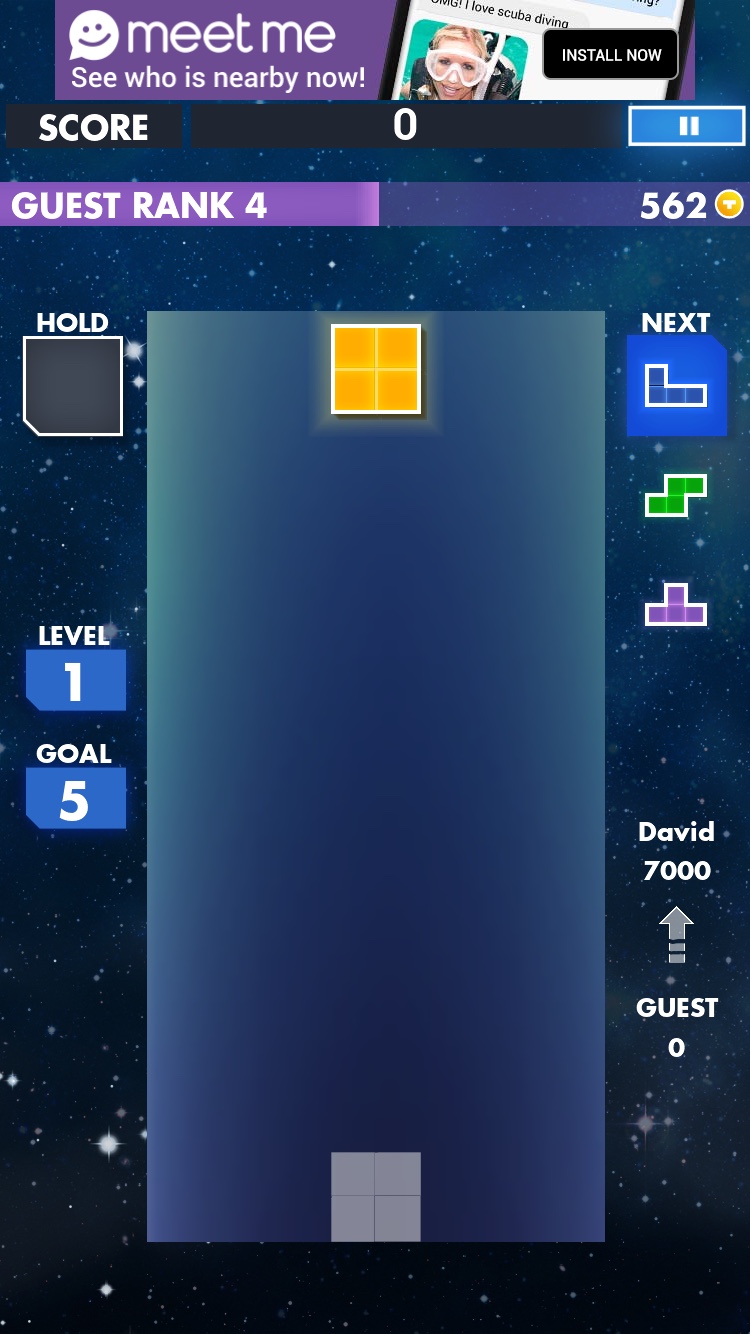
Task: Pause the game
Action: tap(687, 126)
